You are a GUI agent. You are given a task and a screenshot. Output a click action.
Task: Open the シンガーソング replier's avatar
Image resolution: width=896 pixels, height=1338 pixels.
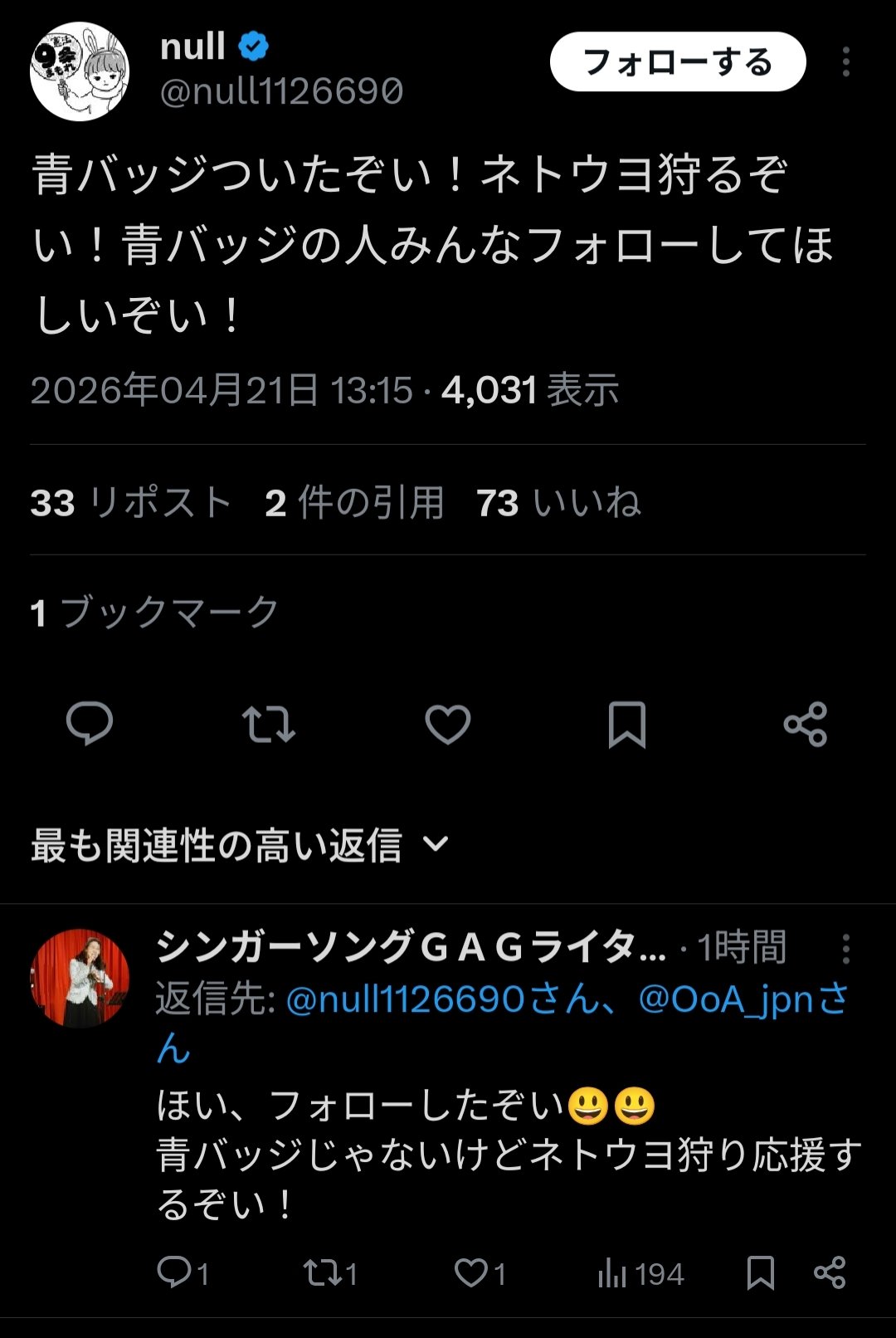tap(80, 979)
